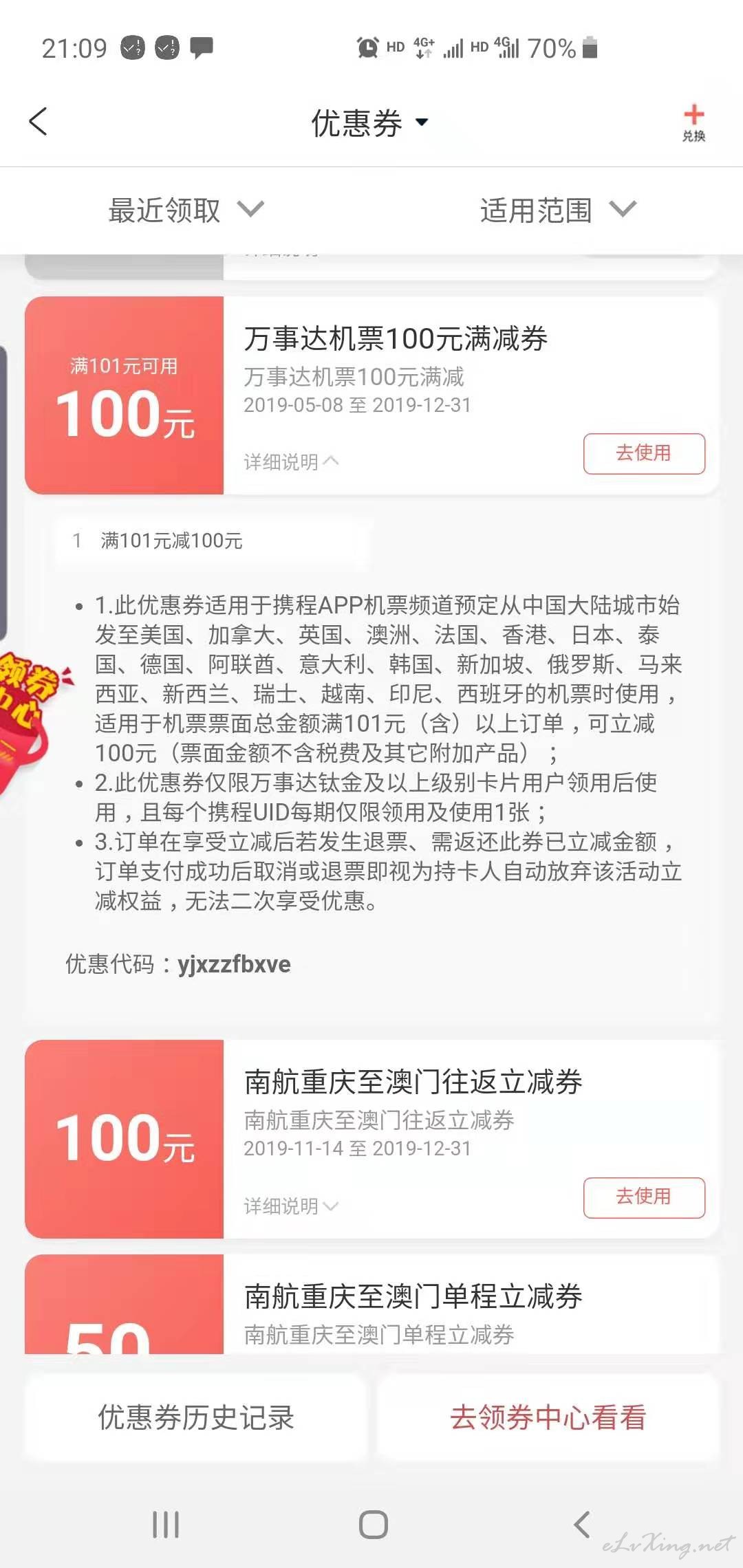Go back using the top-left arrow
The height and width of the screenshot is (1568, 743).
pos(39,122)
